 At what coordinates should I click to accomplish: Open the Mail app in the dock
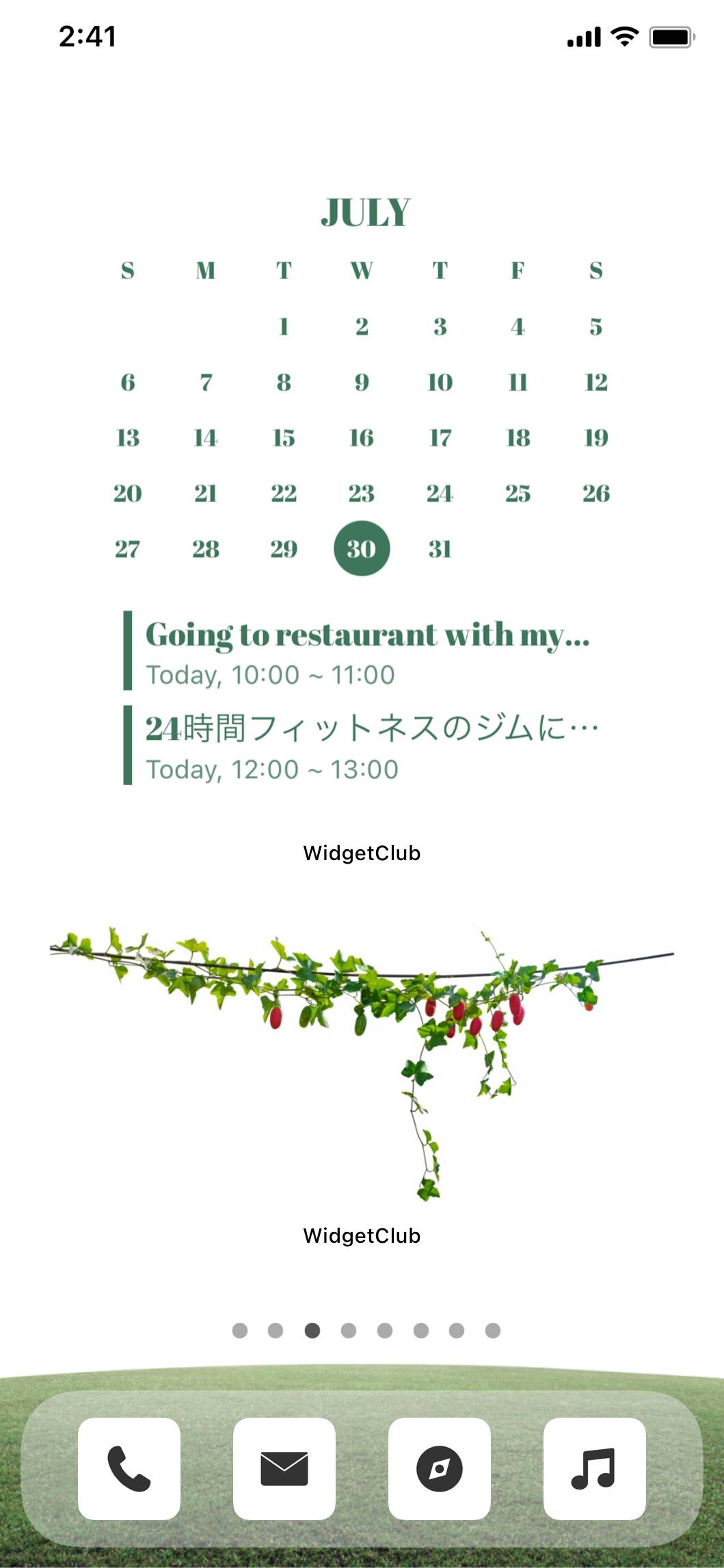pyautogui.click(x=284, y=1468)
